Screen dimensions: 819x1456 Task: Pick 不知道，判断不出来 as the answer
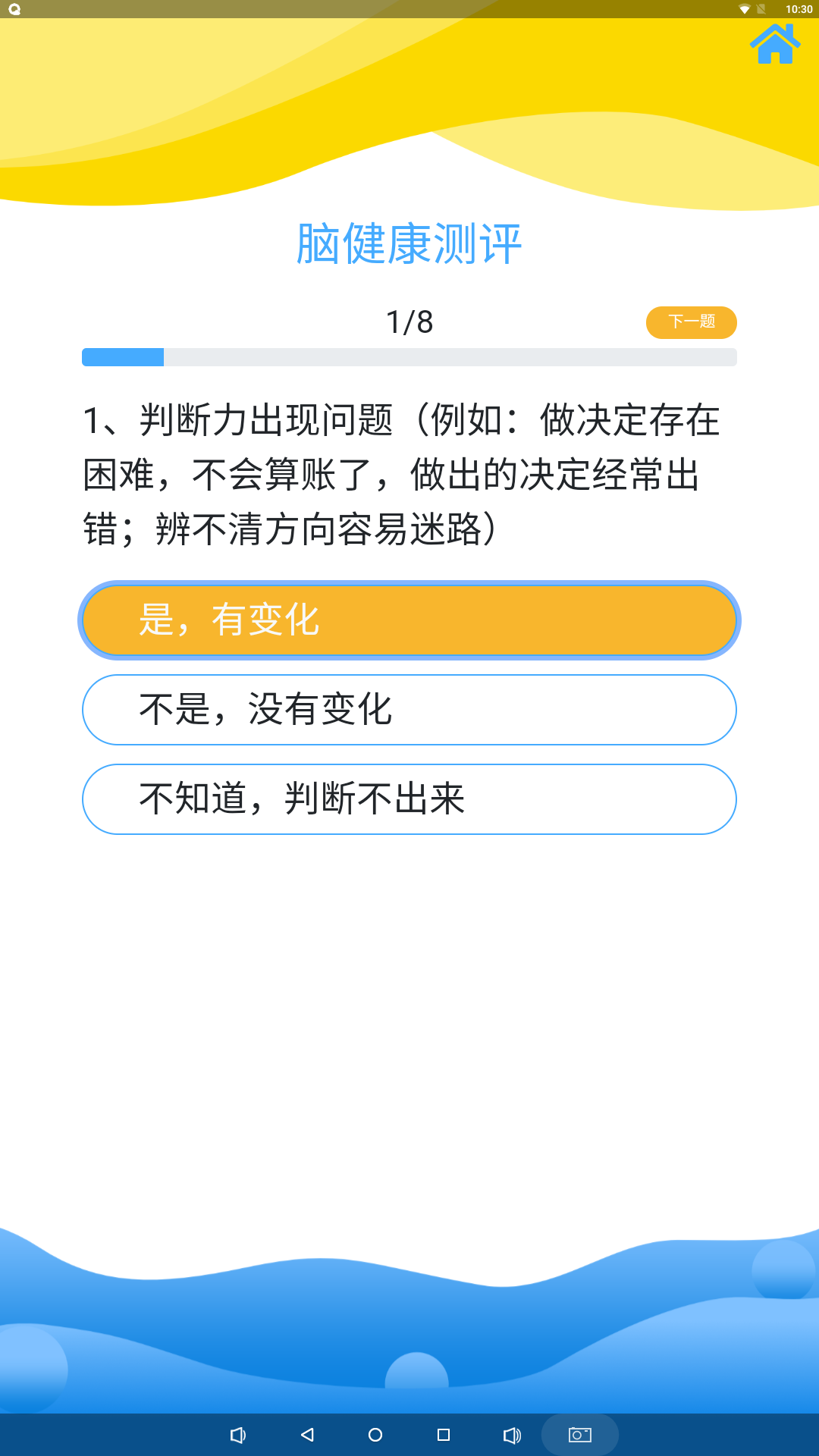coord(409,799)
